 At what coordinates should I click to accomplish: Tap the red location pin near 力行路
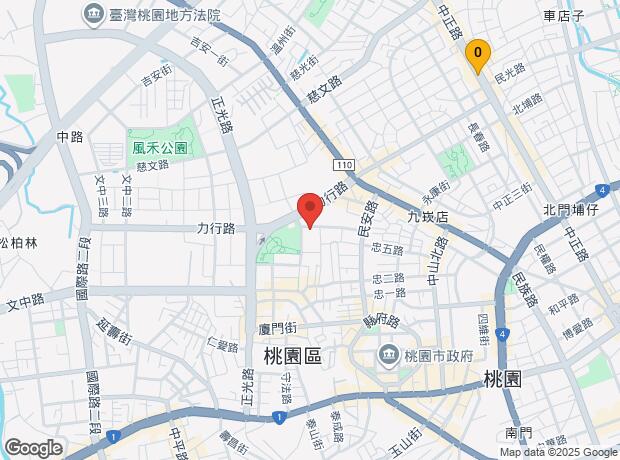(310, 210)
